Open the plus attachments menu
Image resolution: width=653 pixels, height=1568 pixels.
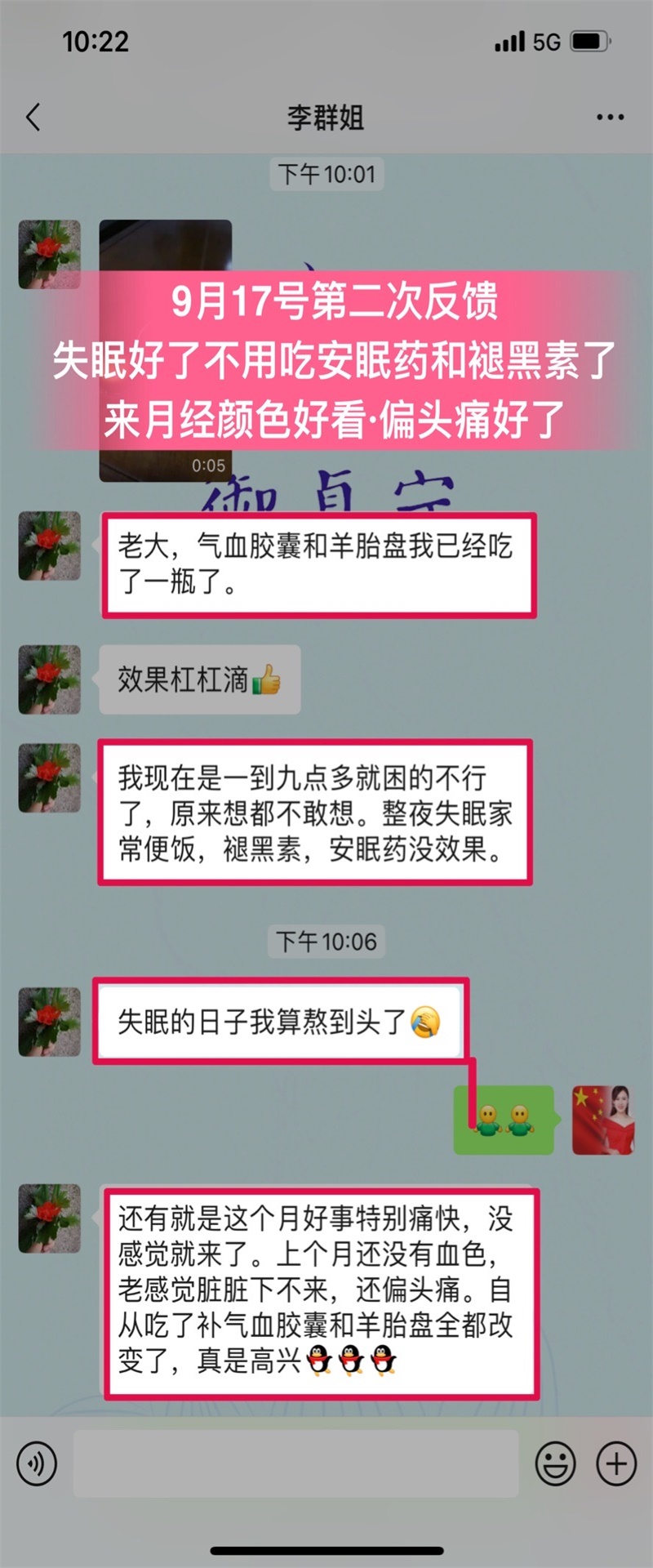[x=616, y=1463]
